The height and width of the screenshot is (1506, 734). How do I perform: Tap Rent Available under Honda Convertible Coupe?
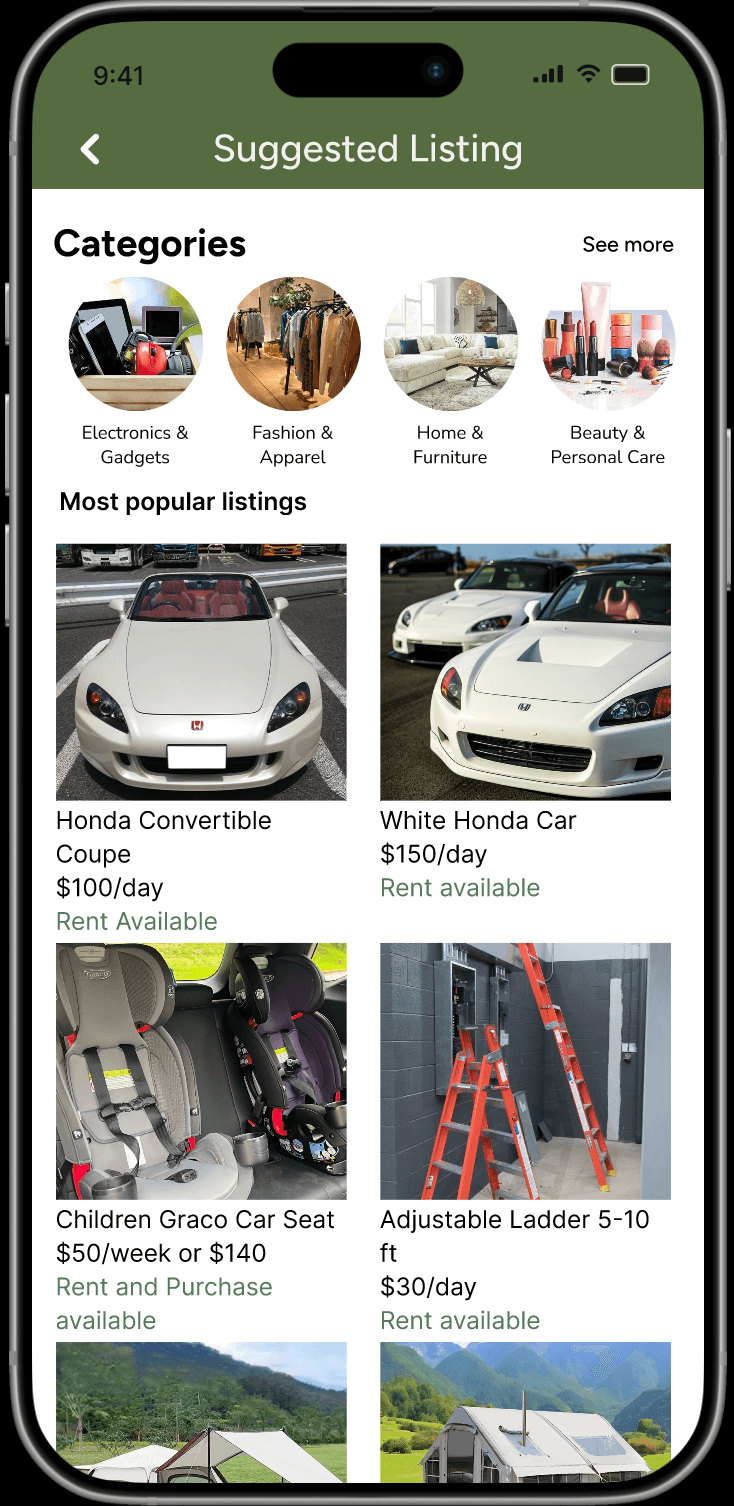[x=137, y=921]
